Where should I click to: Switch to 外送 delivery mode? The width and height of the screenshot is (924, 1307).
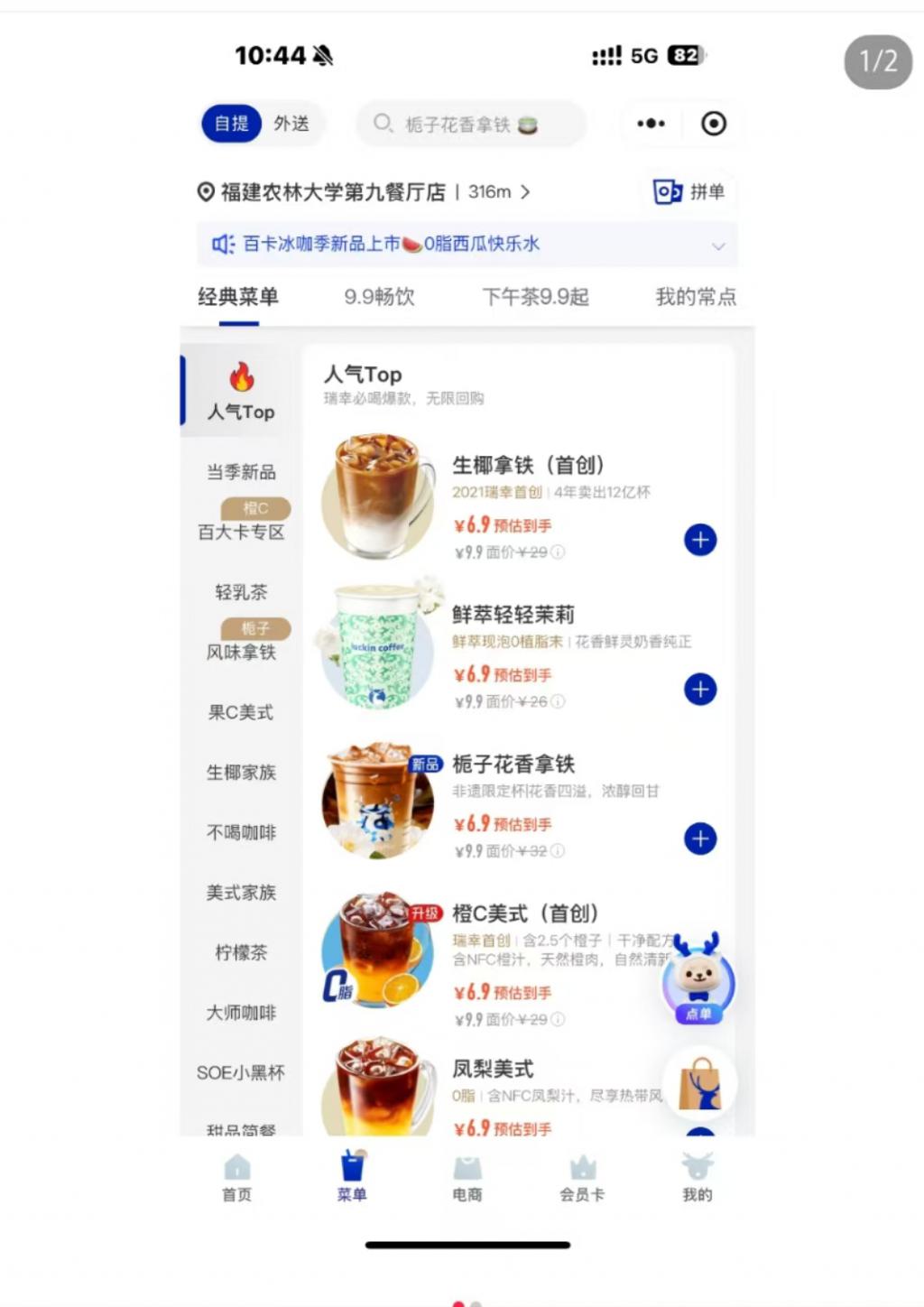pos(291,124)
